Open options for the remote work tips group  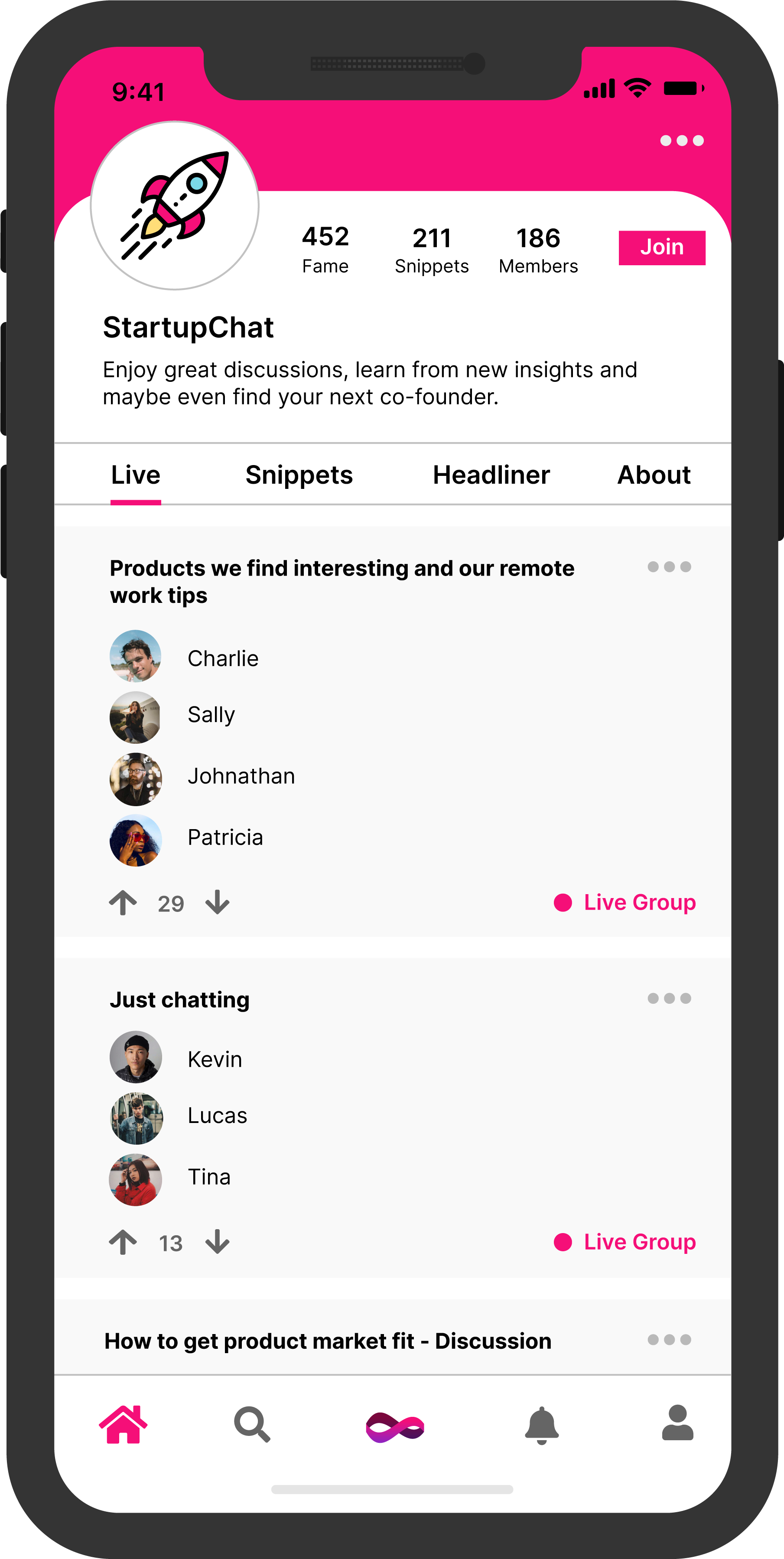click(x=668, y=567)
